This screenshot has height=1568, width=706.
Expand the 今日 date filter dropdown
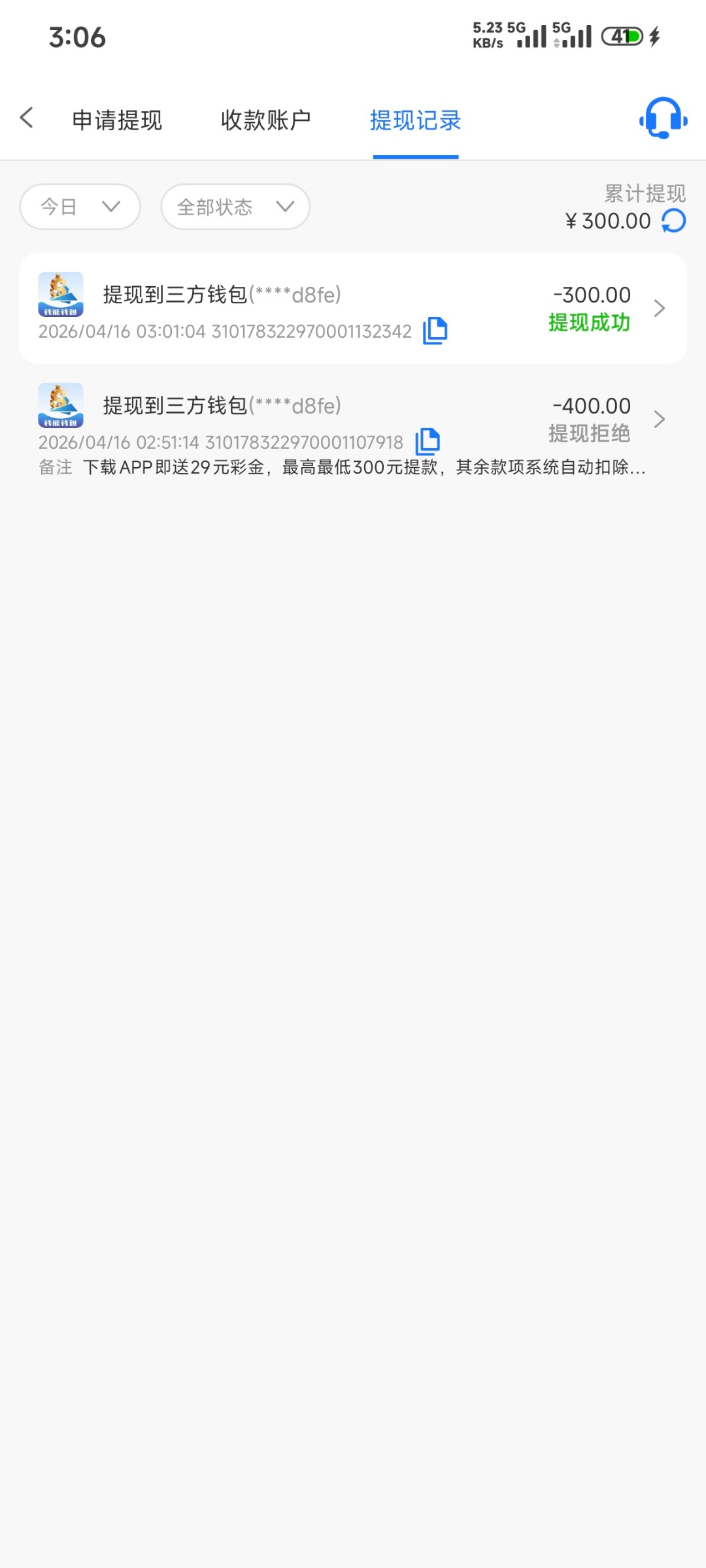(80, 207)
